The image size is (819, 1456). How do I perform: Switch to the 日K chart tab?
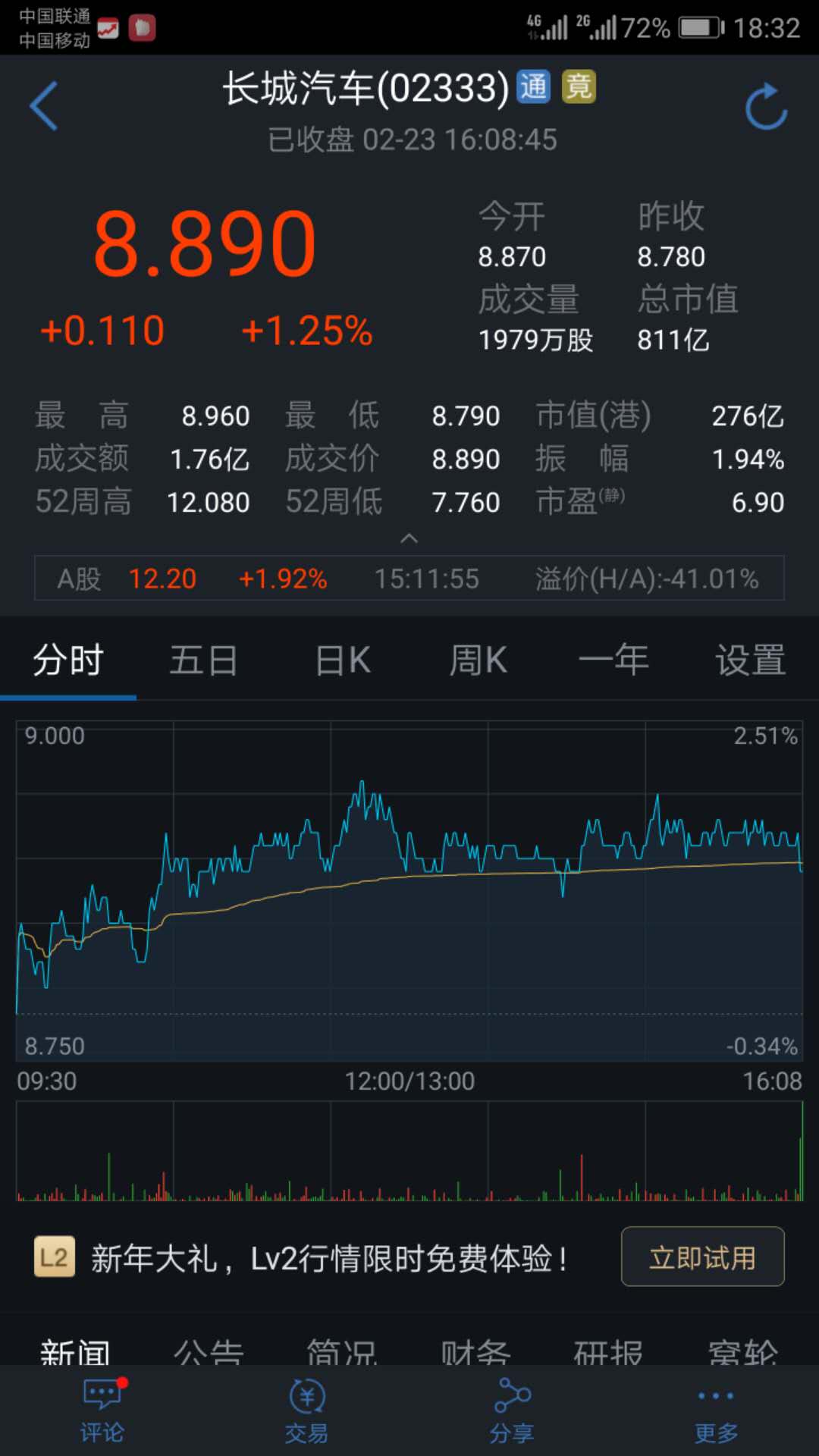[343, 660]
